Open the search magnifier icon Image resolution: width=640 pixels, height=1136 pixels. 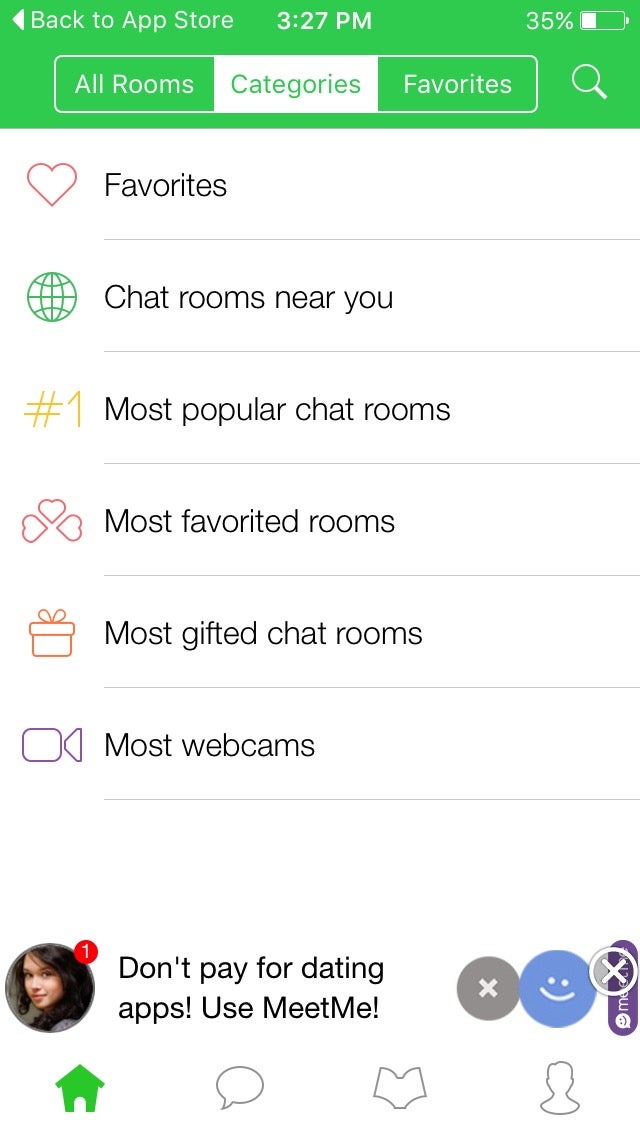click(589, 83)
